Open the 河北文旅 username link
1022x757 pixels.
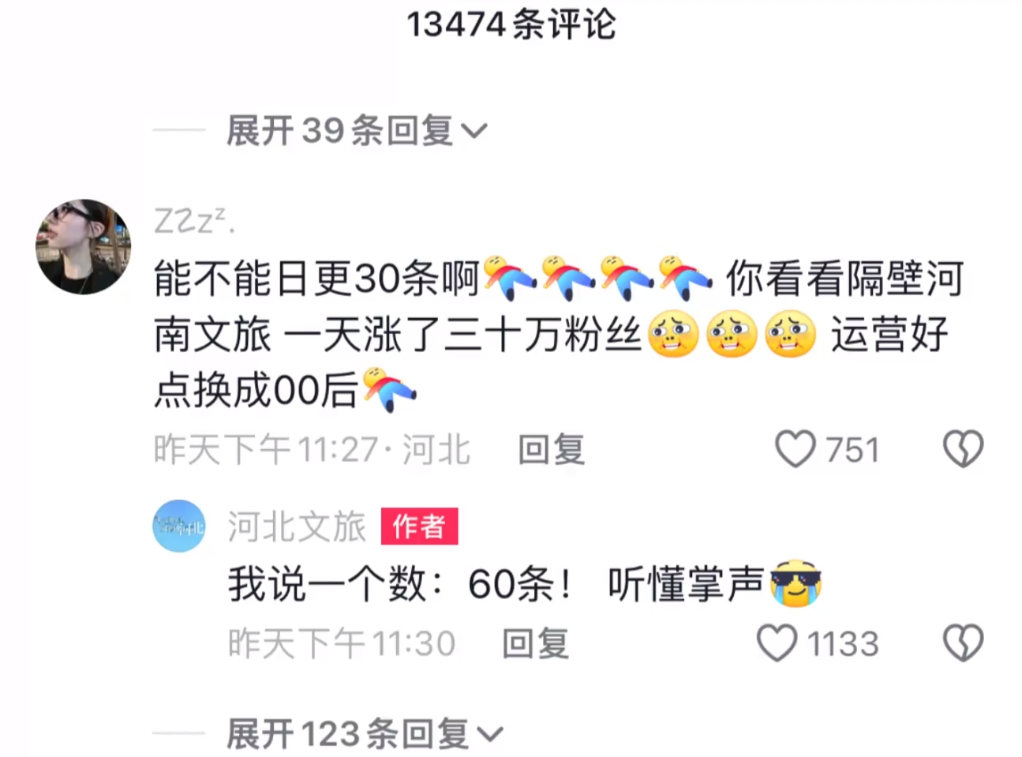tap(297, 526)
